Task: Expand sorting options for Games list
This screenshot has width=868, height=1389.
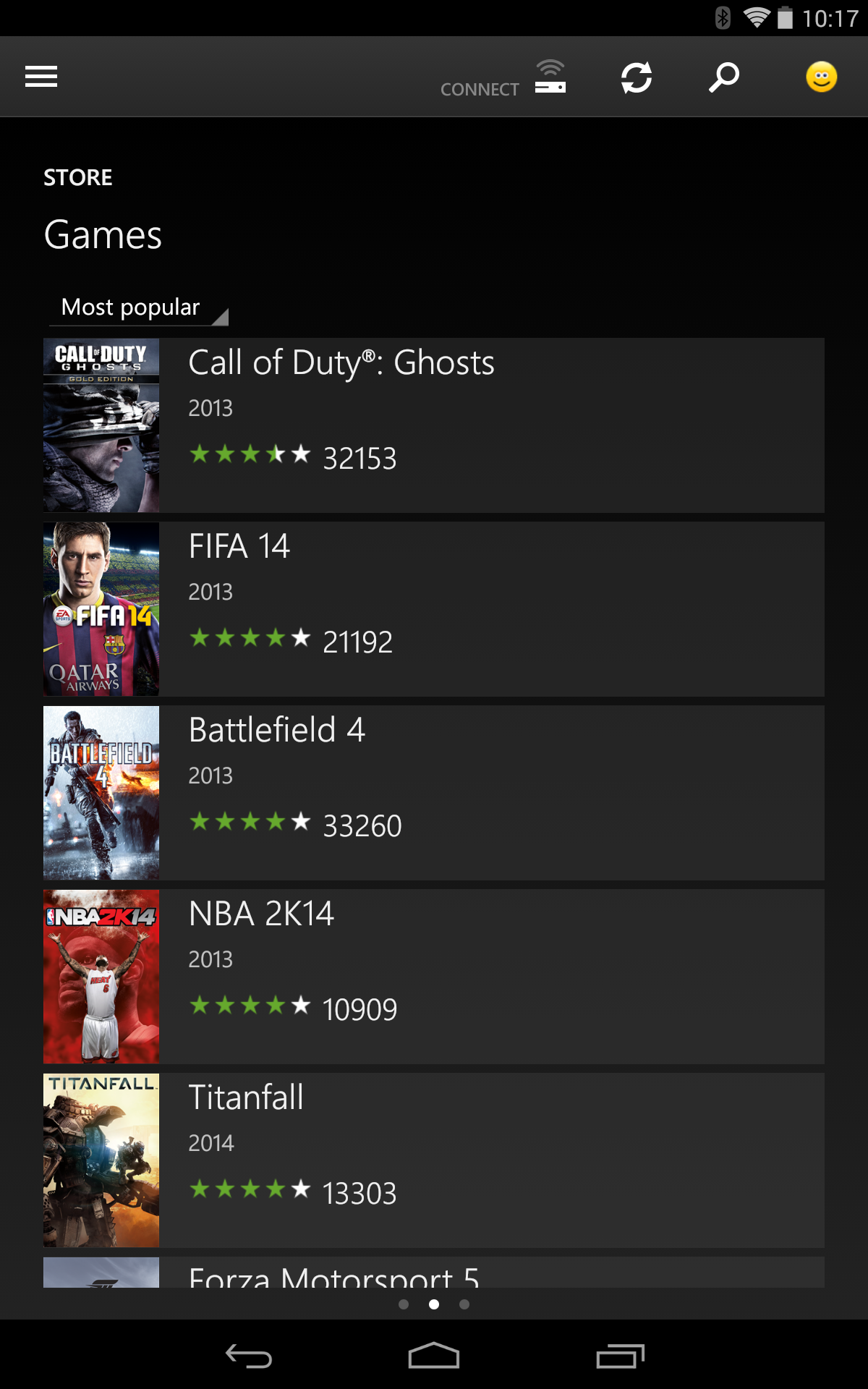Action: coord(137,307)
